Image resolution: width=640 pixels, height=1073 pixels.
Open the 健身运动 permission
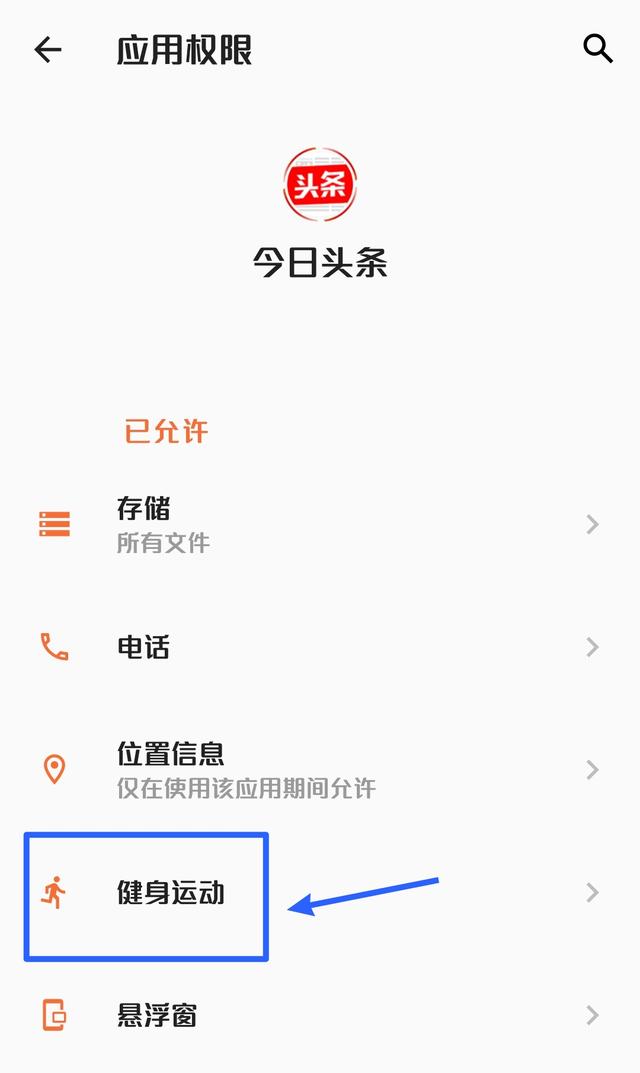coord(320,893)
